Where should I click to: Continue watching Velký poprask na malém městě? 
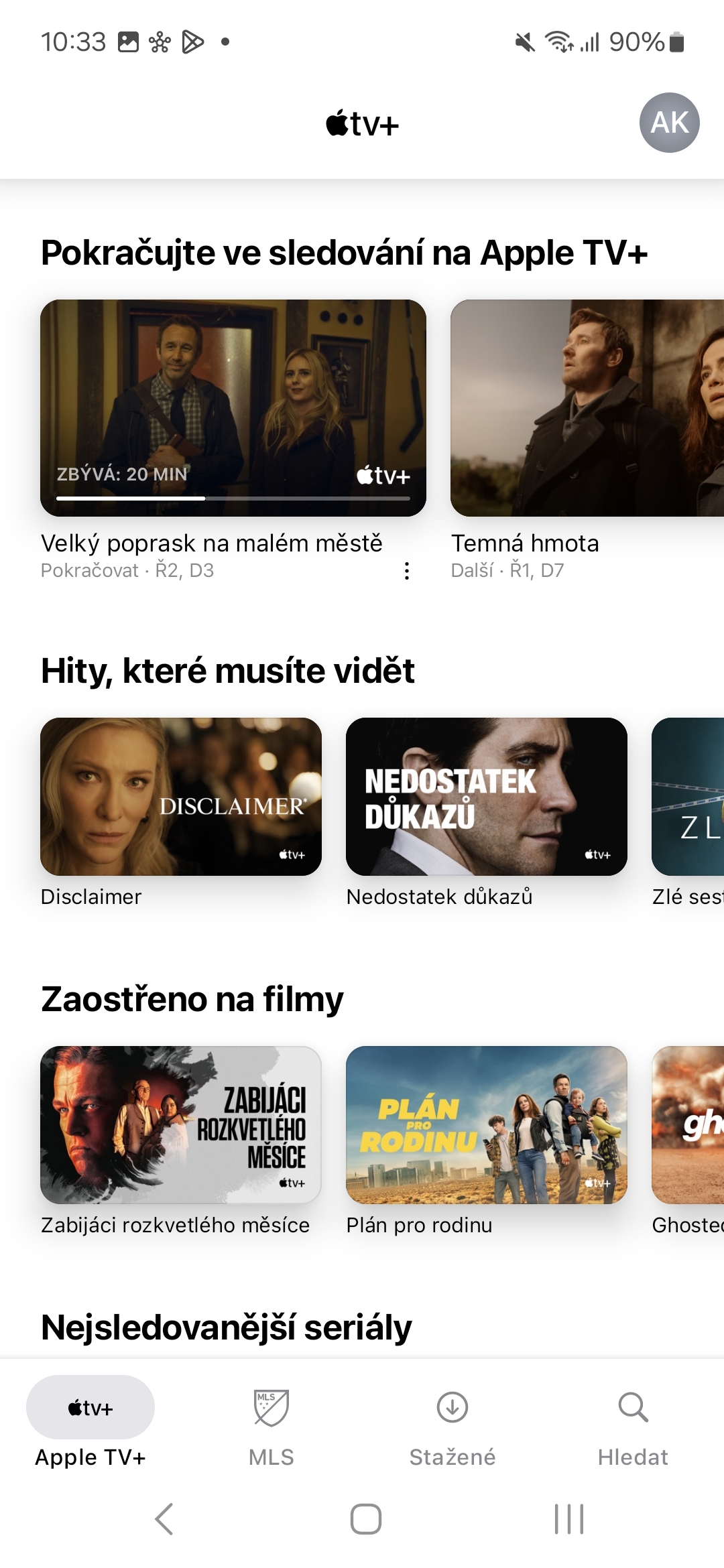(233, 408)
